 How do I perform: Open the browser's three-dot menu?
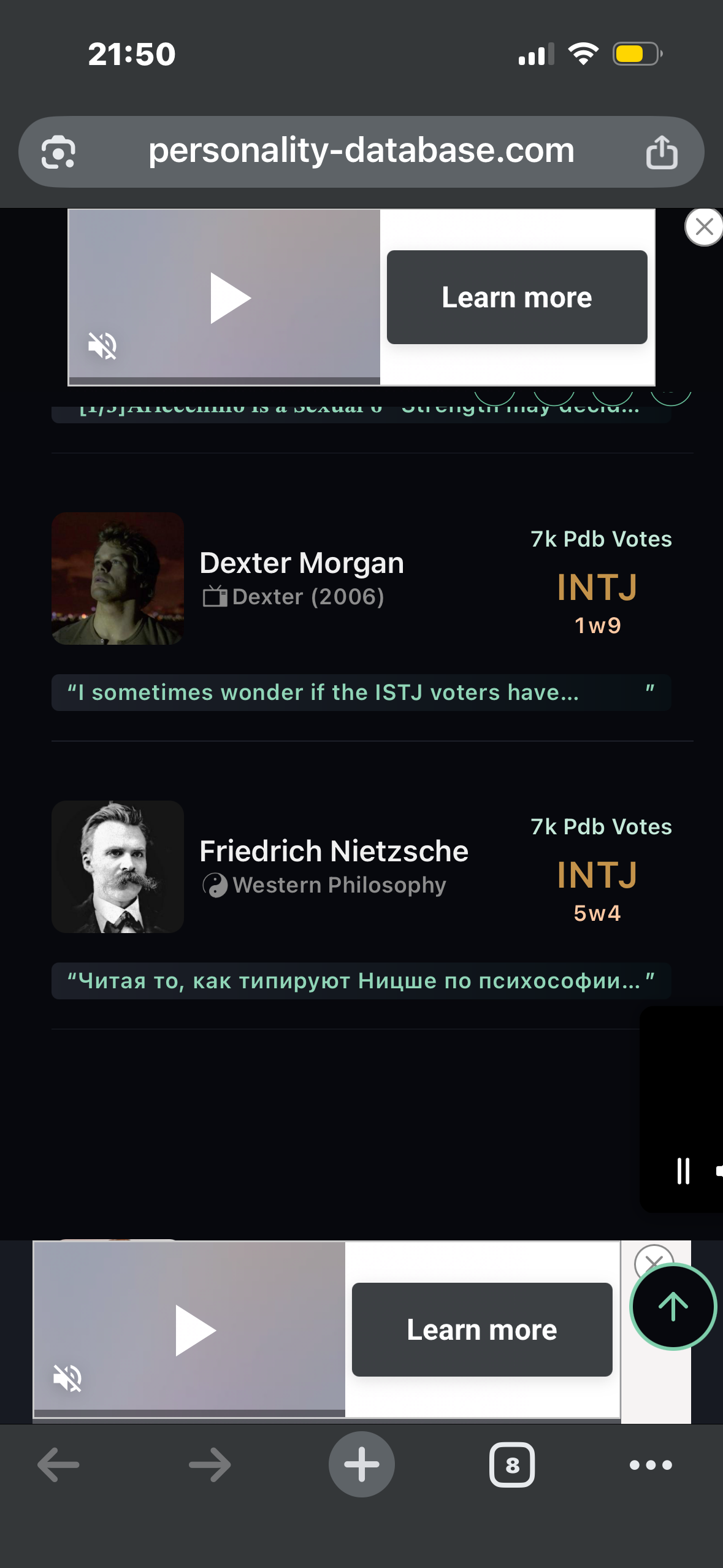651,1465
